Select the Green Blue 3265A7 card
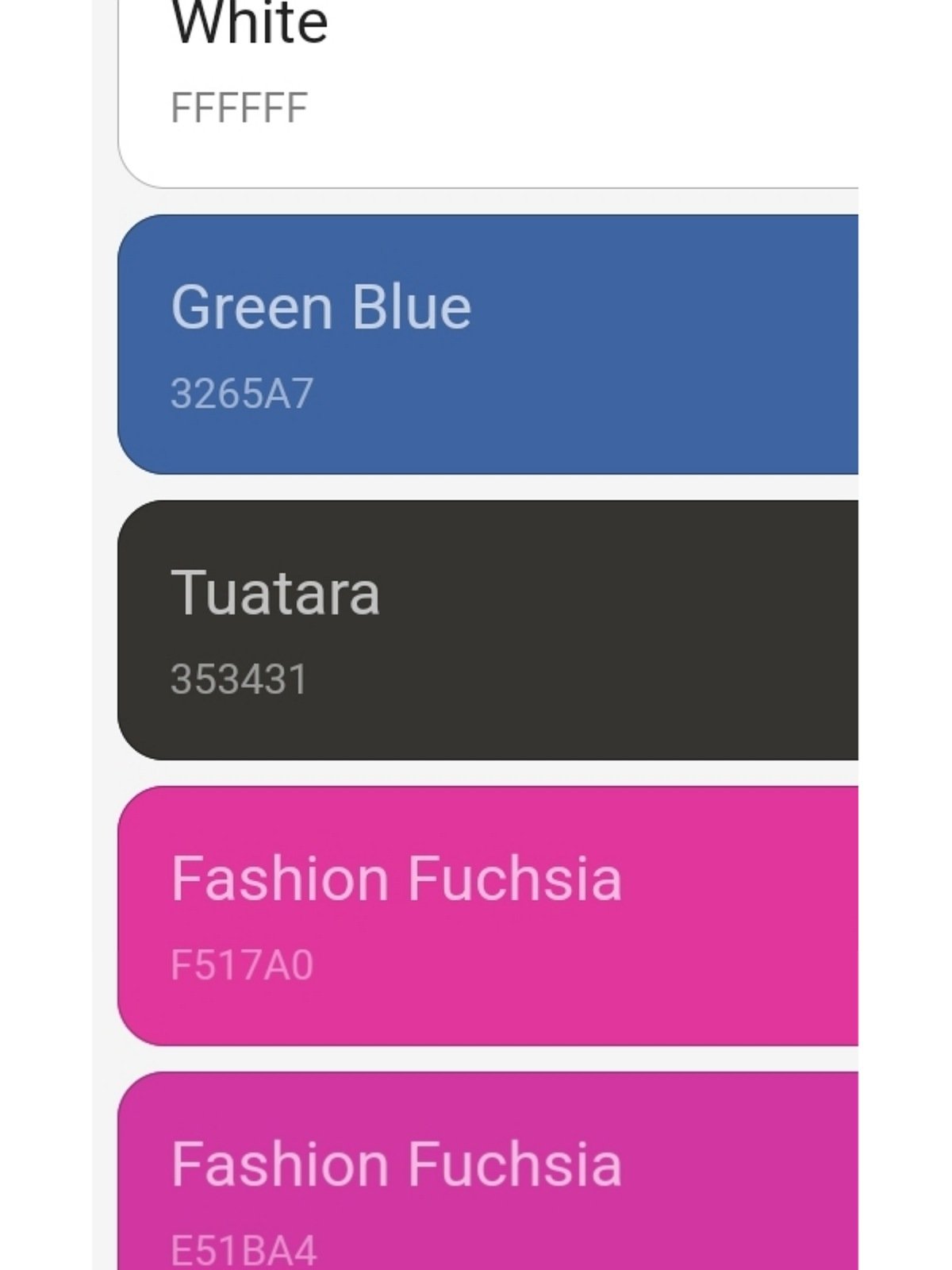 coord(488,344)
